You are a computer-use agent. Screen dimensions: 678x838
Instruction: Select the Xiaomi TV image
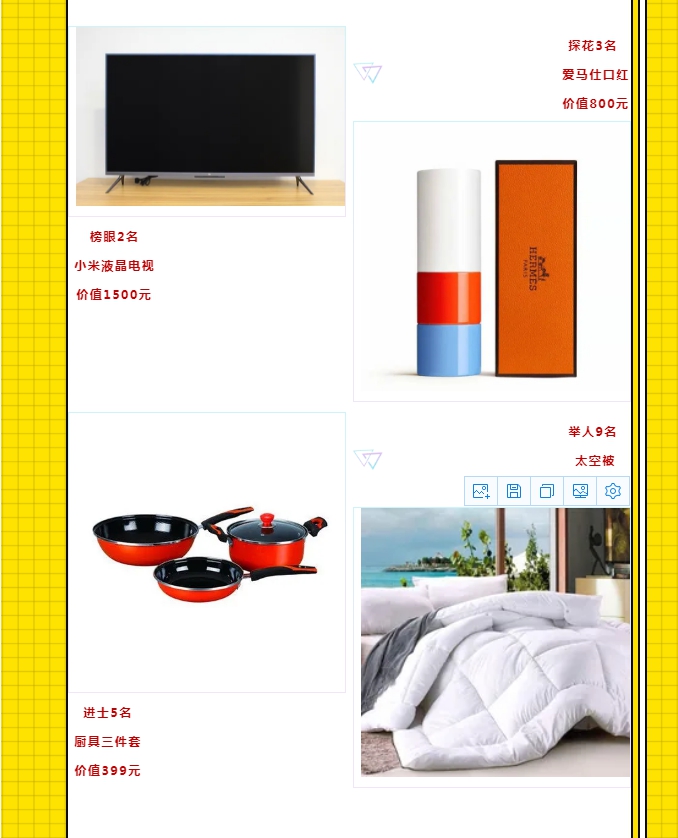coord(210,117)
